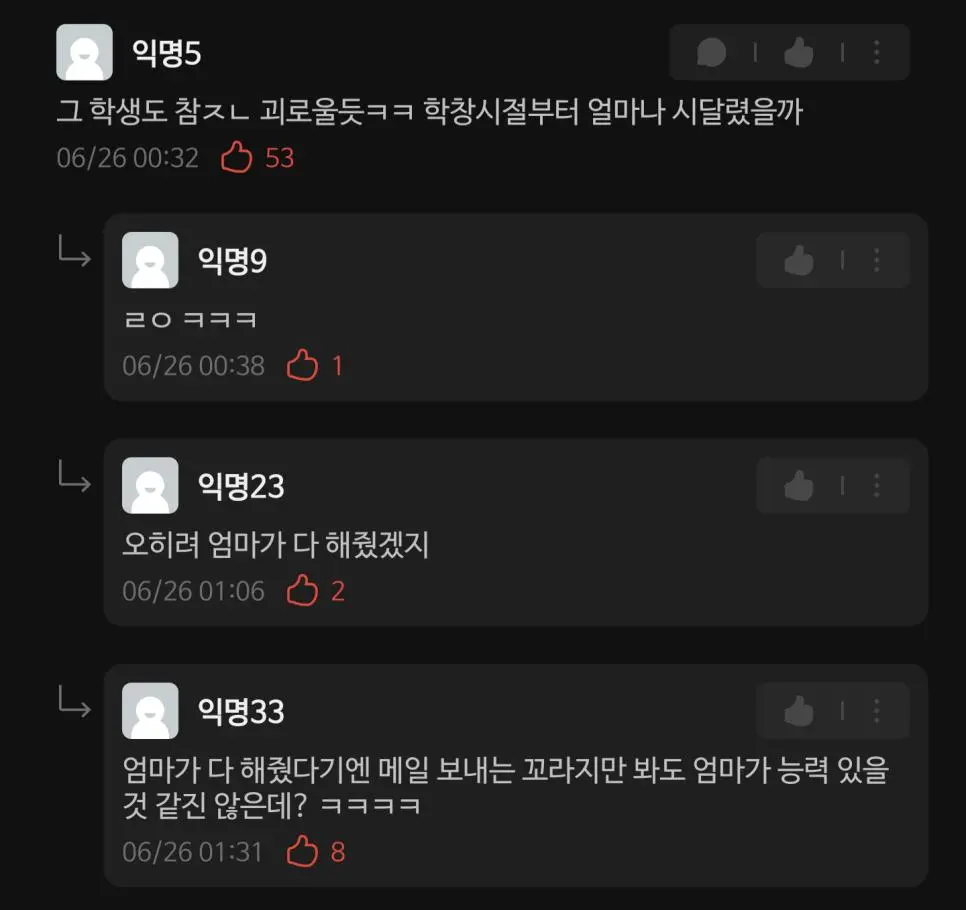Like 익명9's reply
This screenshot has height=910, width=966.
coord(798,261)
